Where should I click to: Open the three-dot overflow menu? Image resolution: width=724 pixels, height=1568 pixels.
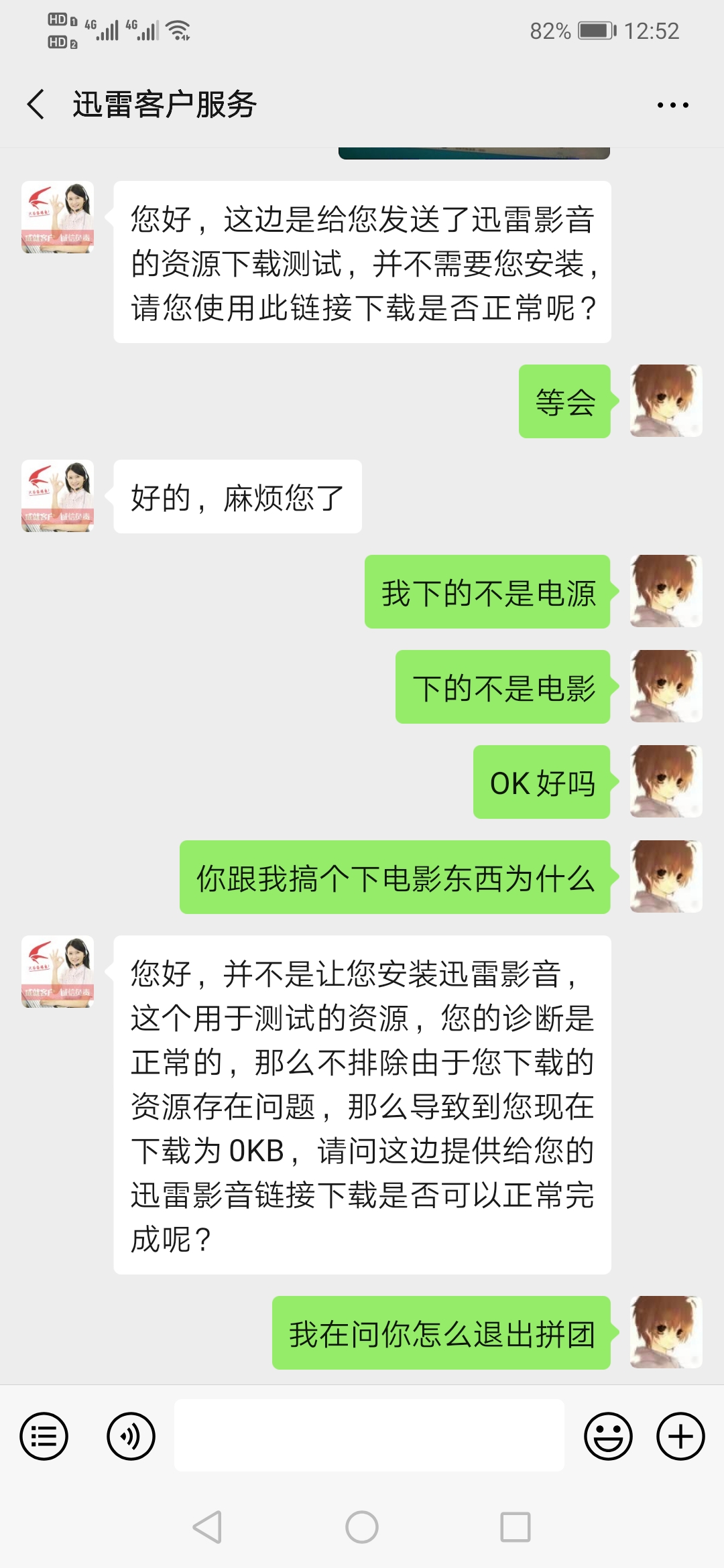coord(672,105)
